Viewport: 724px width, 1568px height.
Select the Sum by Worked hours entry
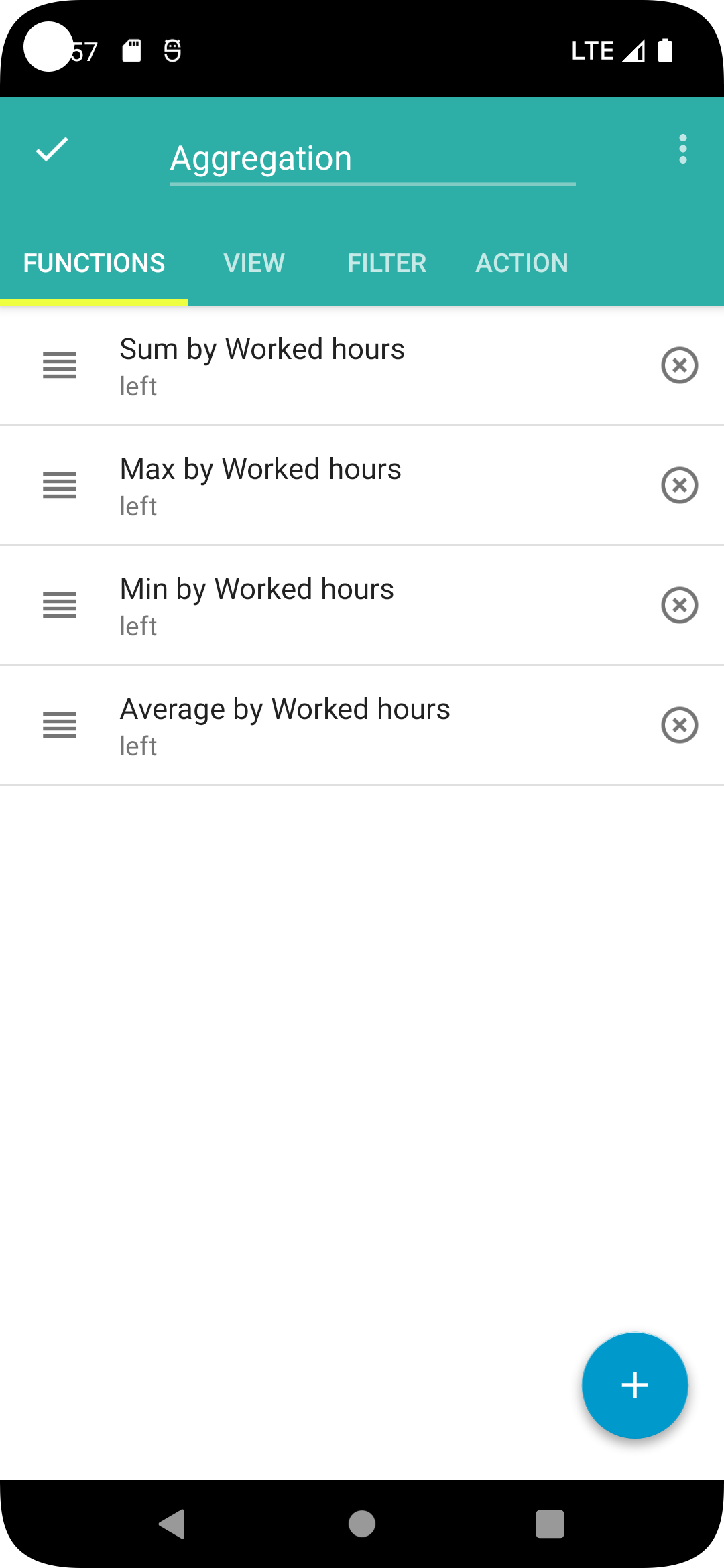click(335, 366)
